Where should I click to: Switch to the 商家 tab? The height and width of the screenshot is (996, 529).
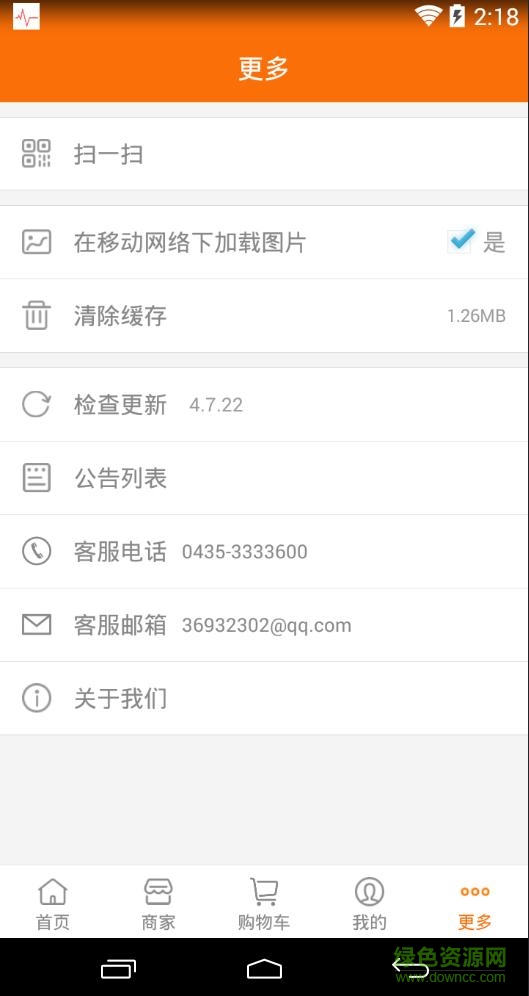158,903
